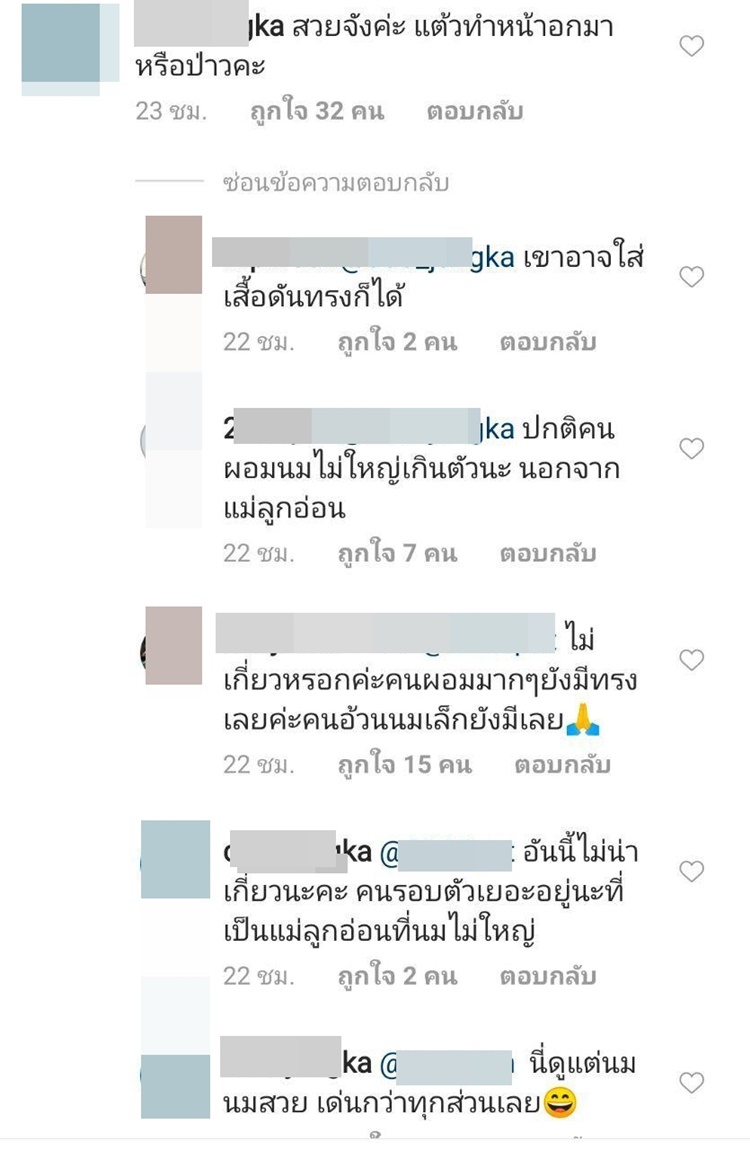Like the top comment 'สวยจังค่ะ'
The image size is (750, 1150).
(x=692, y=46)
